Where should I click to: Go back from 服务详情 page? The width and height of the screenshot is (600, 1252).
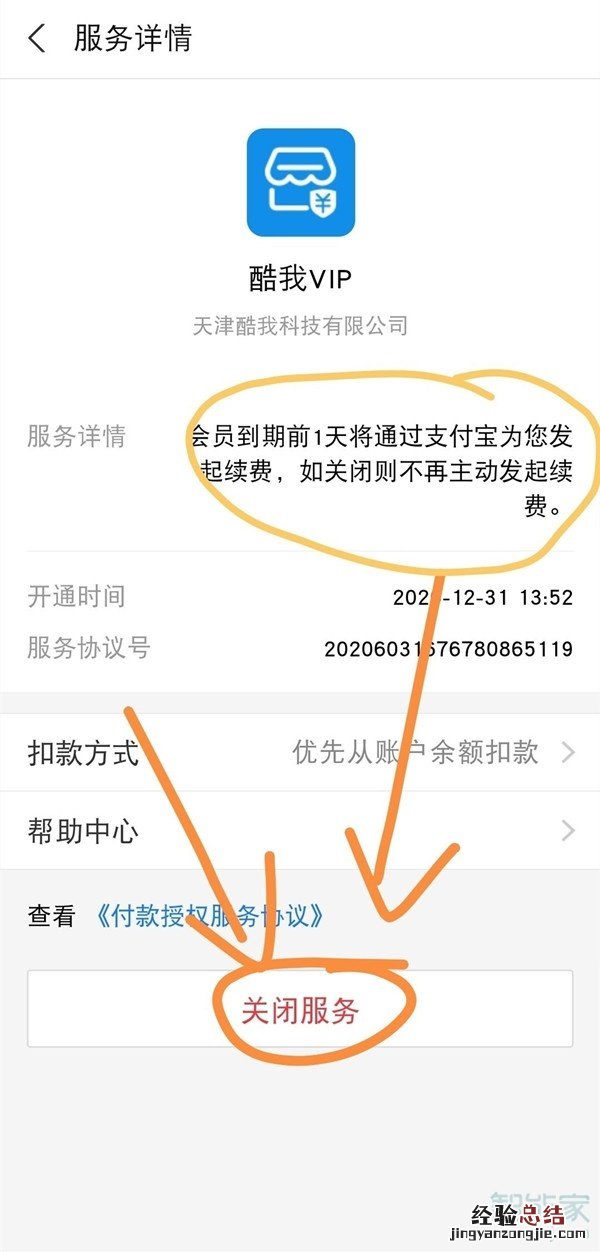37,39
